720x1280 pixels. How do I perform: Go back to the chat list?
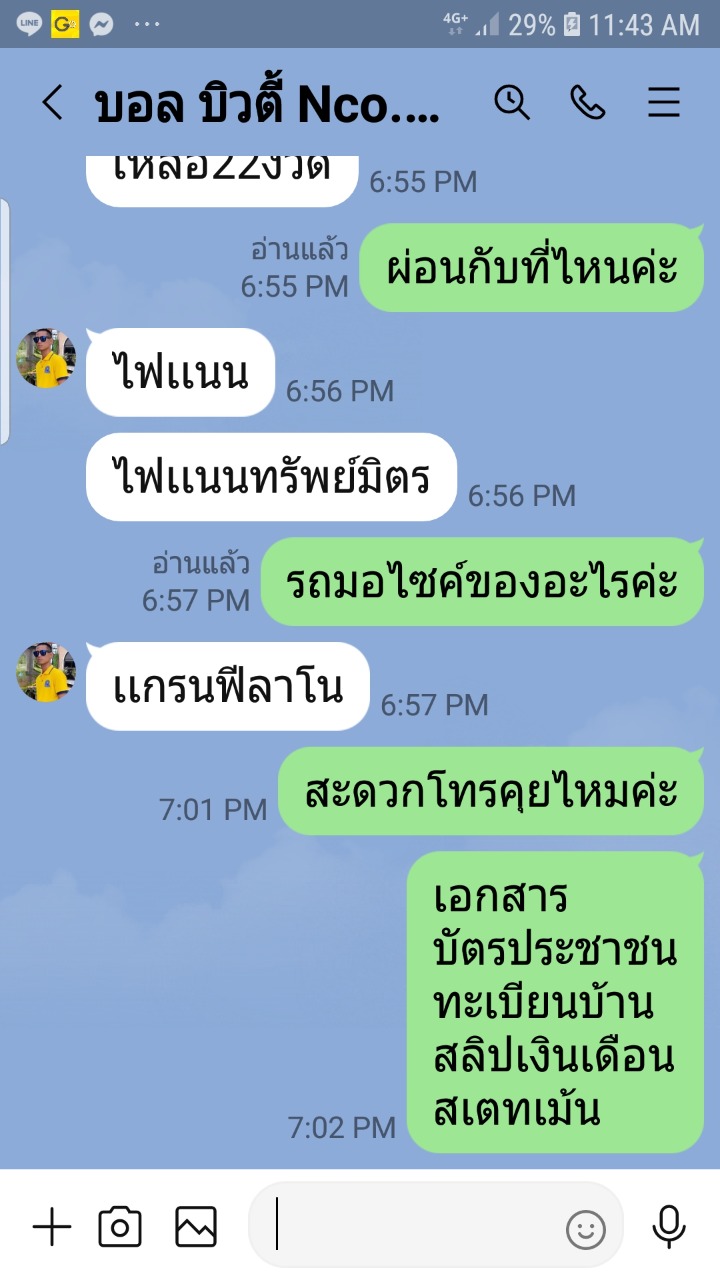pos(52,103)
